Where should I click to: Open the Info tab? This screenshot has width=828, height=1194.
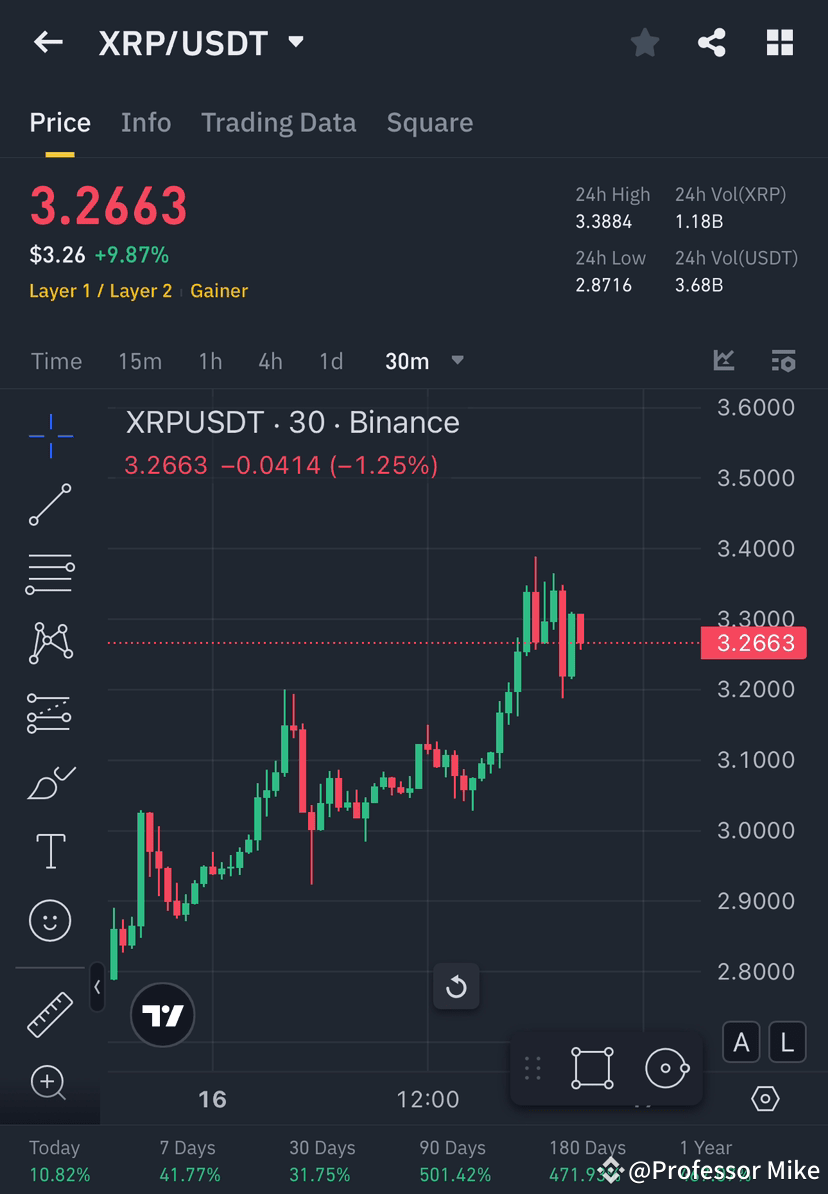[146, 122]
